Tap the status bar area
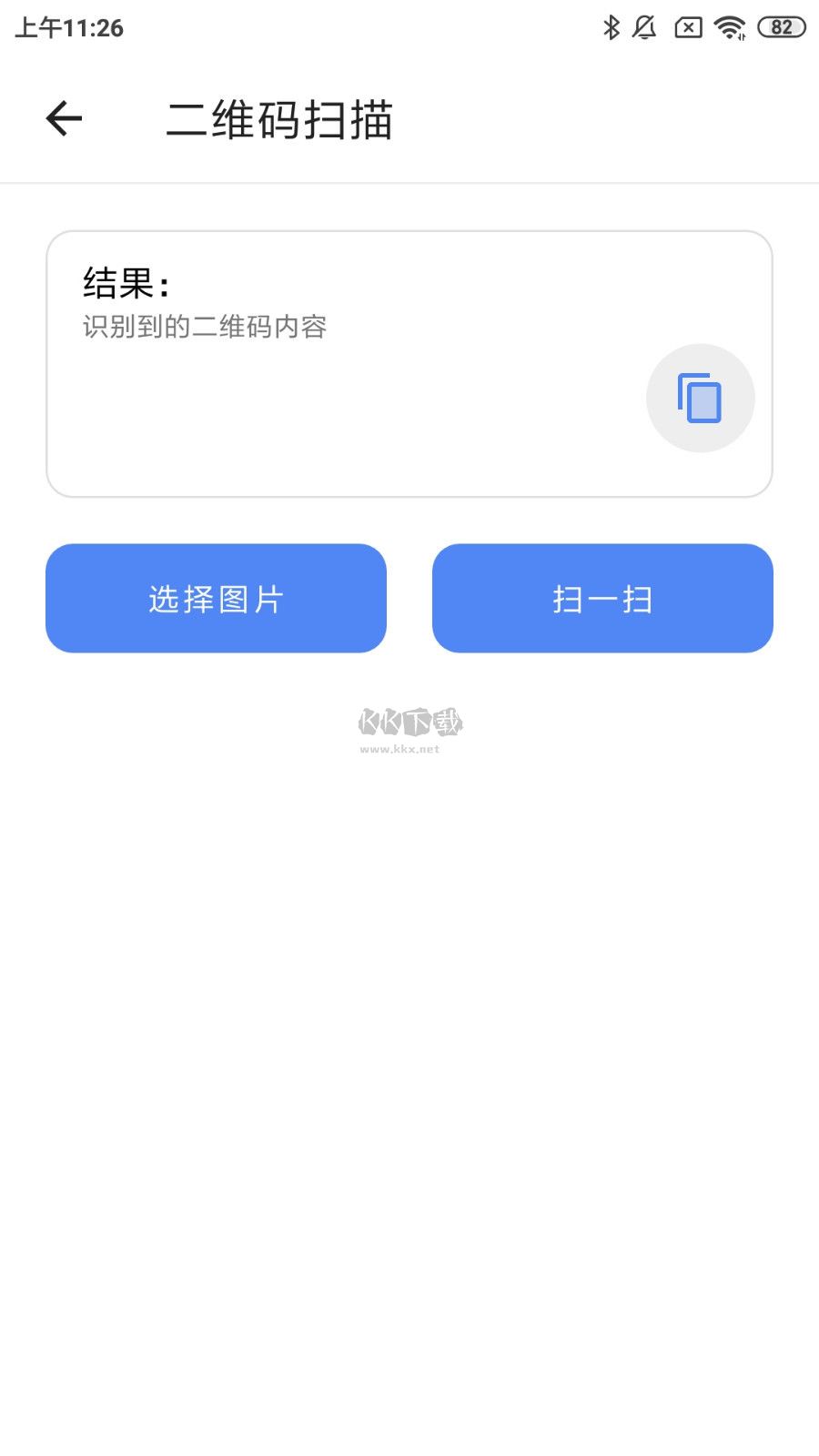 (409, 27)
